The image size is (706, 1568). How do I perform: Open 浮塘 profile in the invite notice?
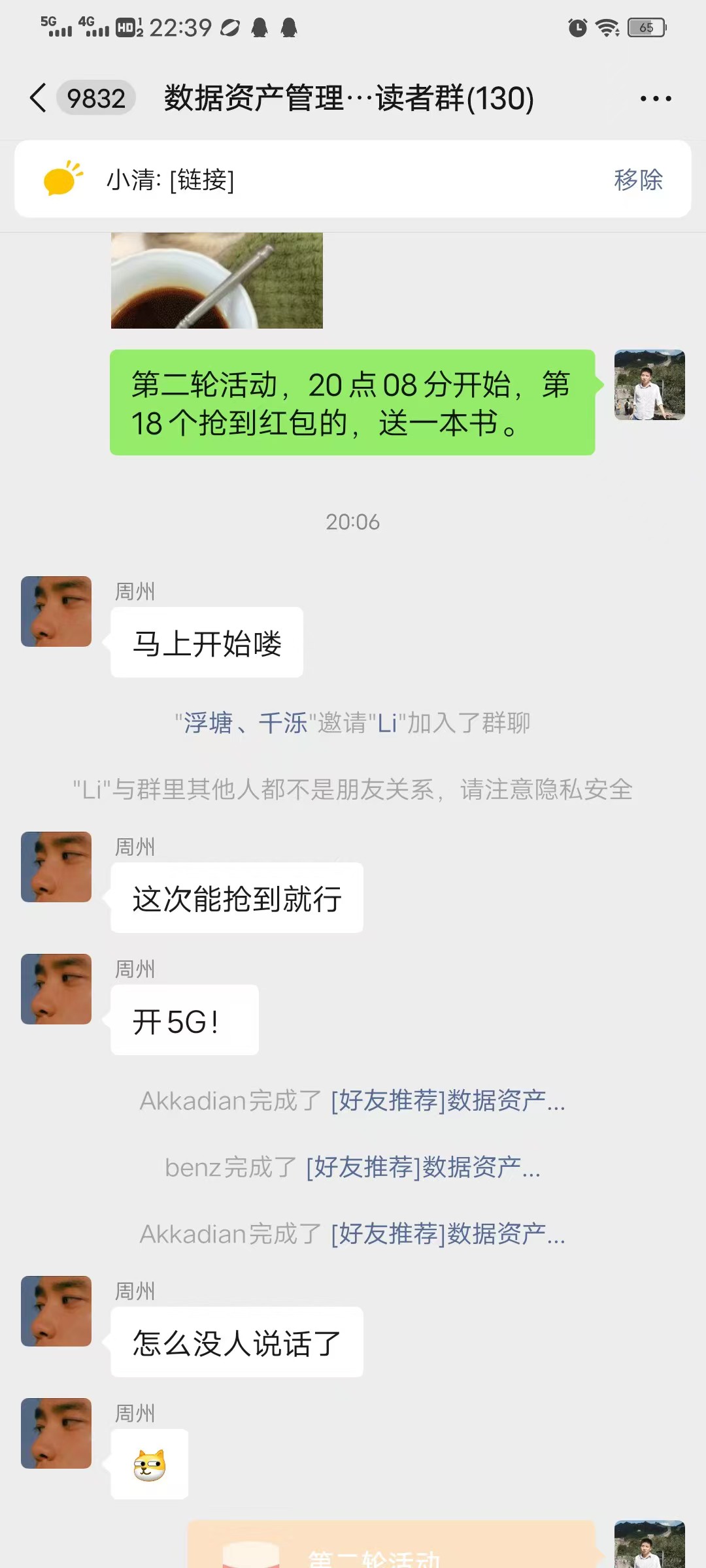point(208,723)
